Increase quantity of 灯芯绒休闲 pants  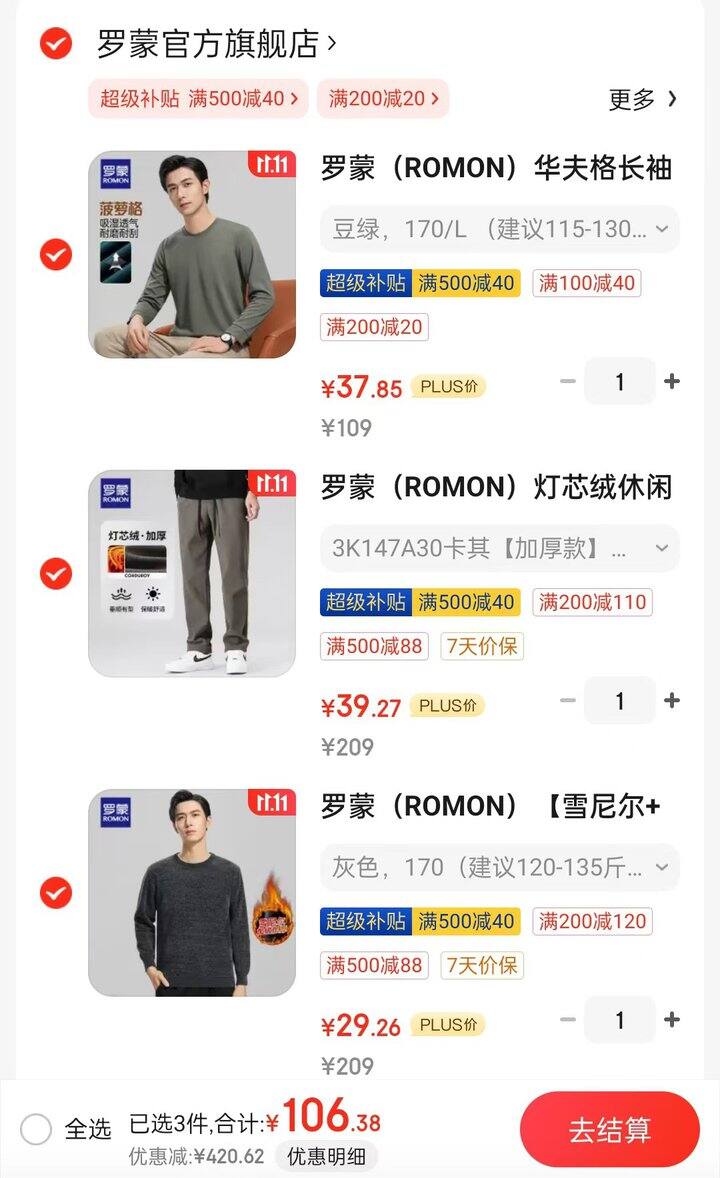click(672, 701)
